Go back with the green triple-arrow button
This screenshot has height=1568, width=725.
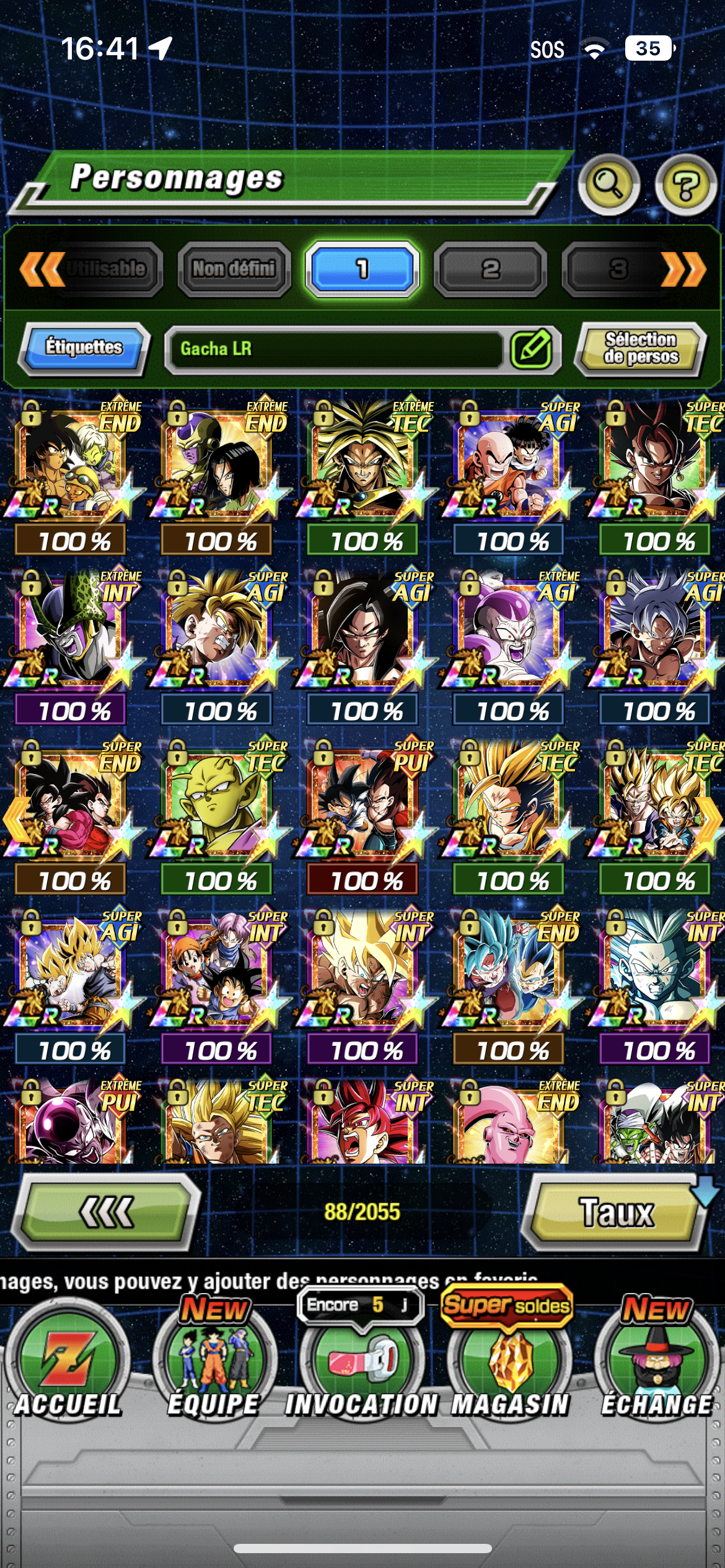coord(107,1211)
